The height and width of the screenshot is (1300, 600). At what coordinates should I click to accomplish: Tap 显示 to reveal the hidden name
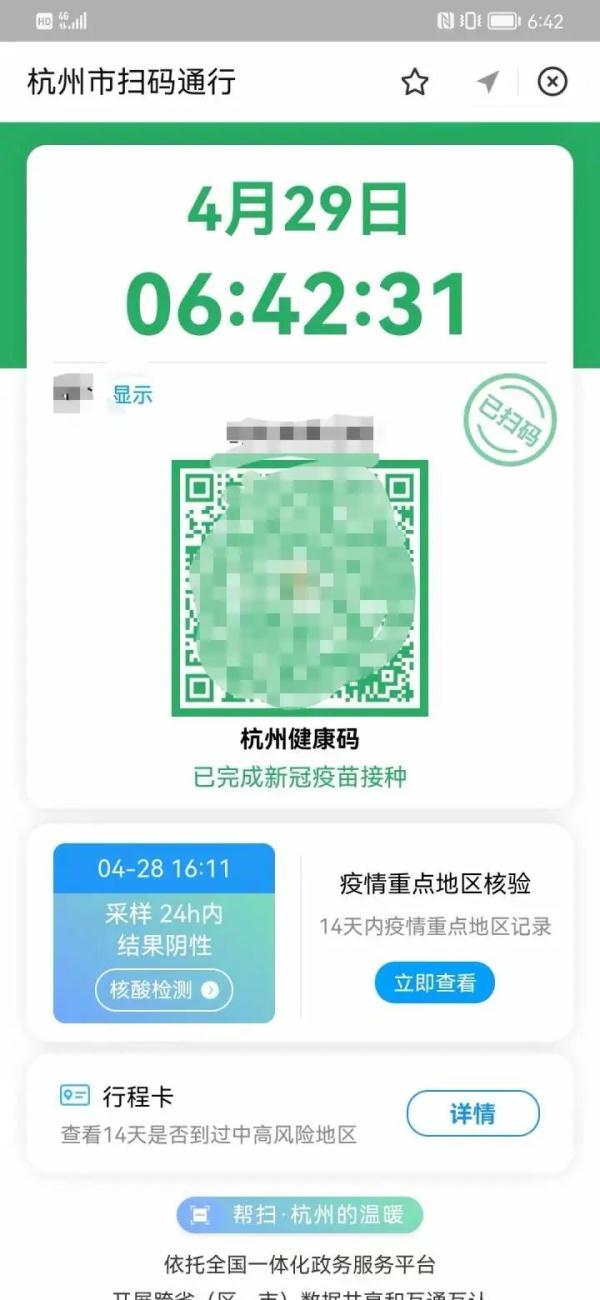(132, 394)
